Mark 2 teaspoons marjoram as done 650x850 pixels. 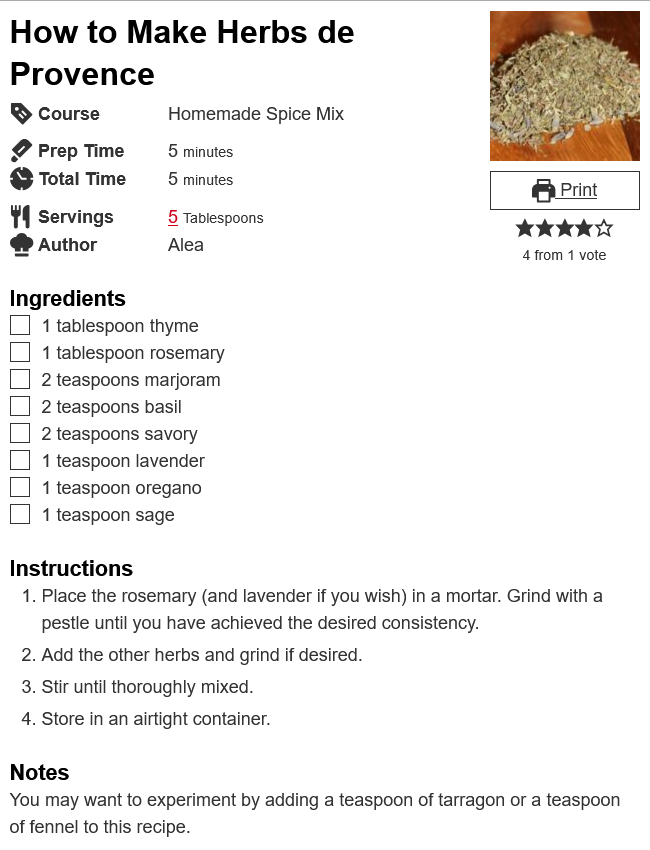point(20,379)
